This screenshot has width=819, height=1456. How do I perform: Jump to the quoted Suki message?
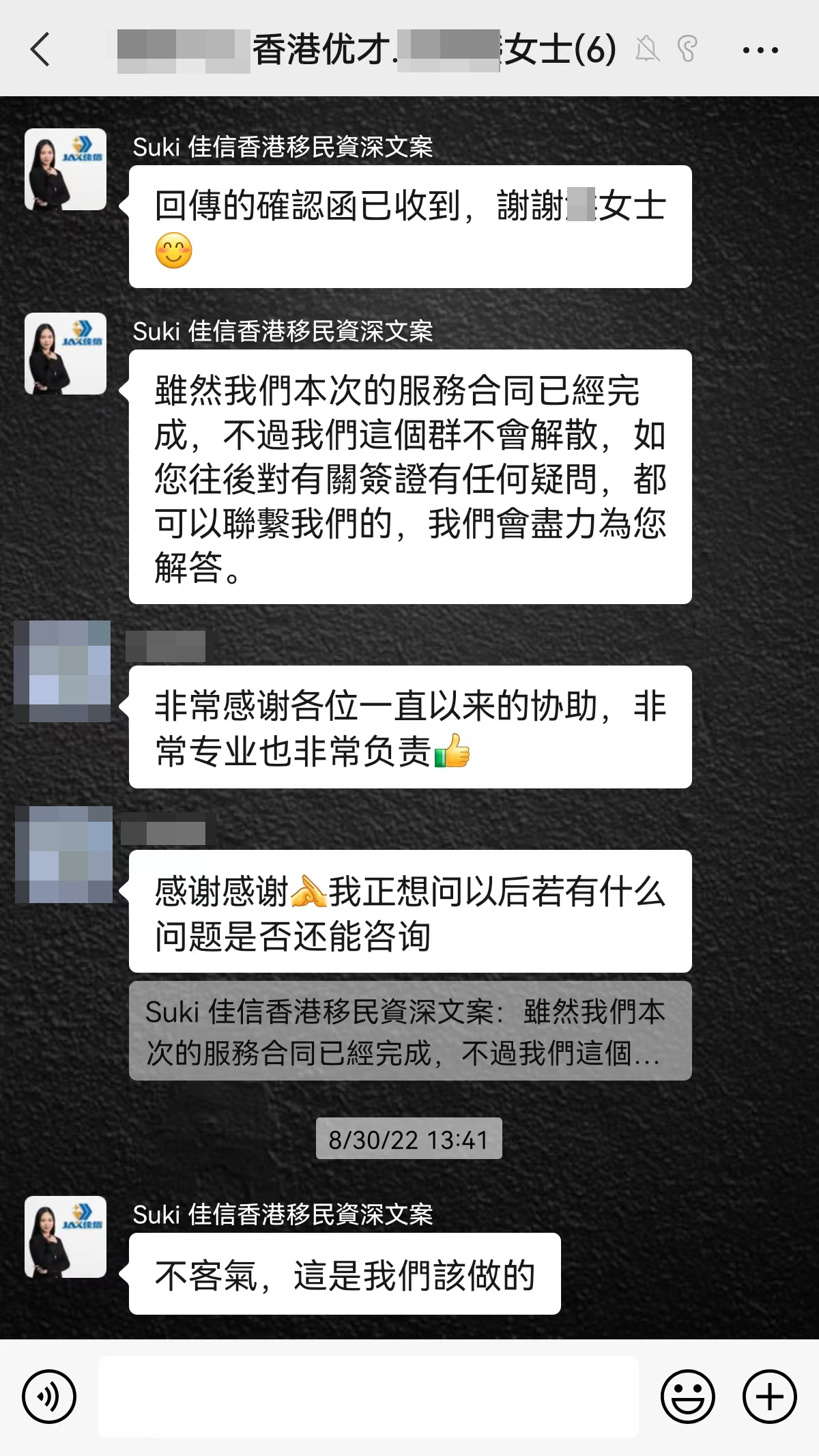(x=409, y=1031)
